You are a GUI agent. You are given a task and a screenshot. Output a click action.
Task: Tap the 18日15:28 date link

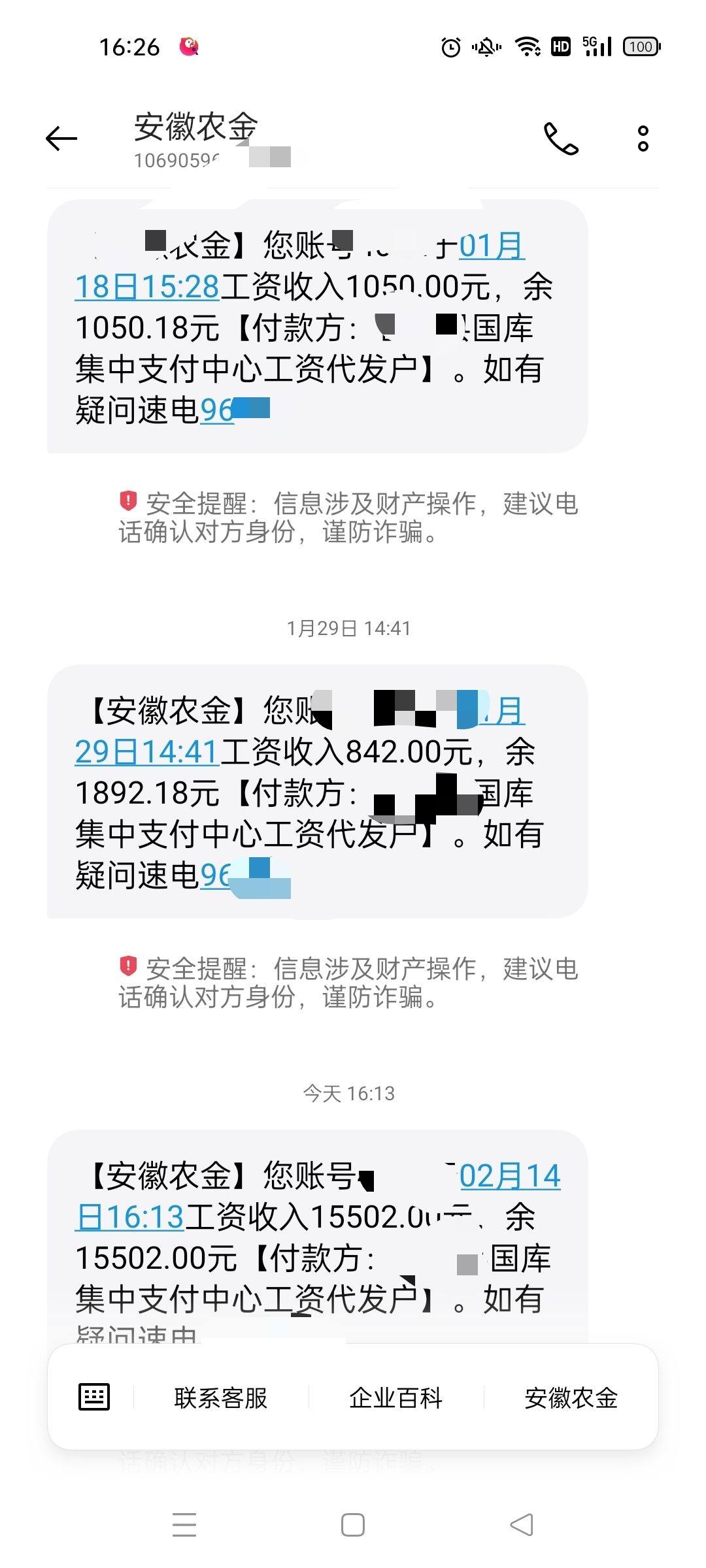[147, 286]
